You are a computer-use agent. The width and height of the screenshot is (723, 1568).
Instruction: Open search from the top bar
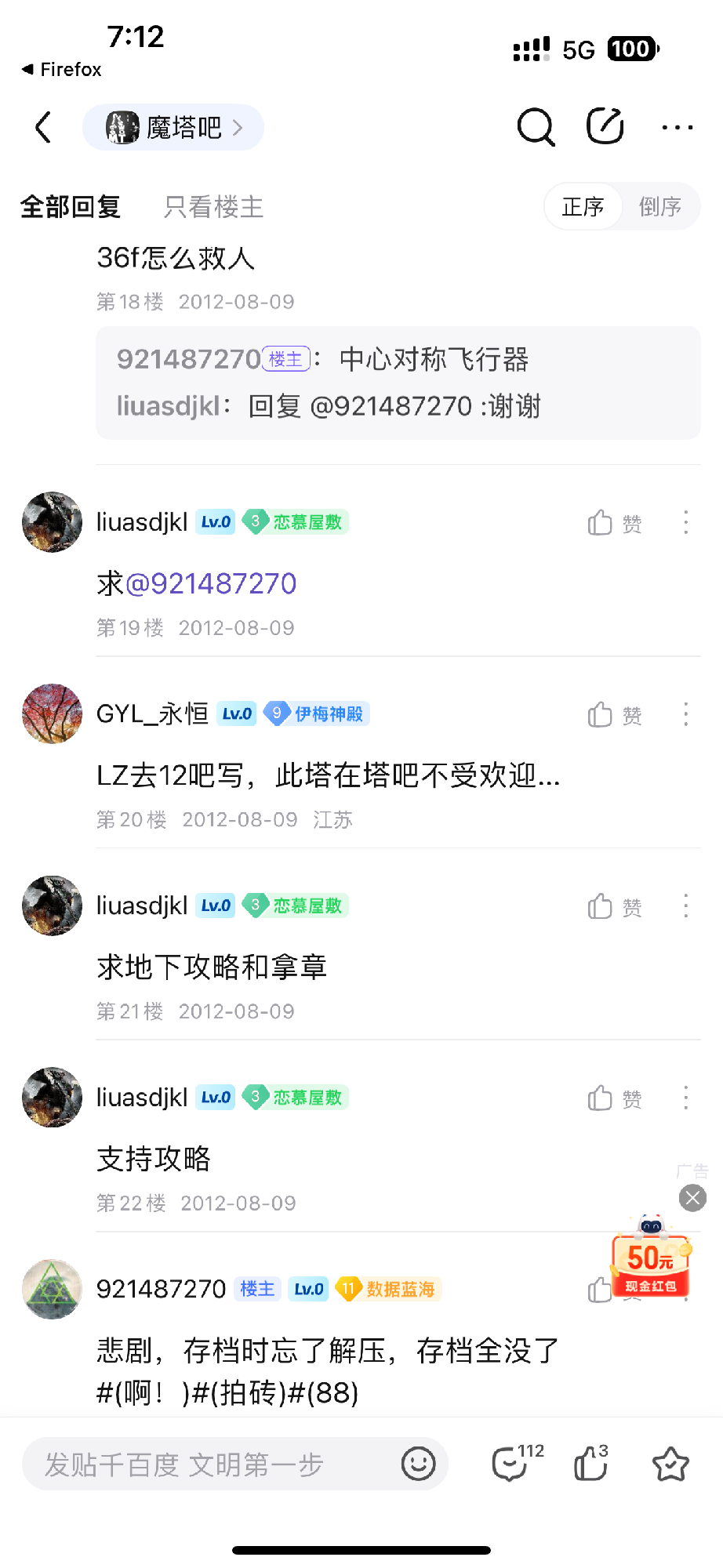pos(536,127)
